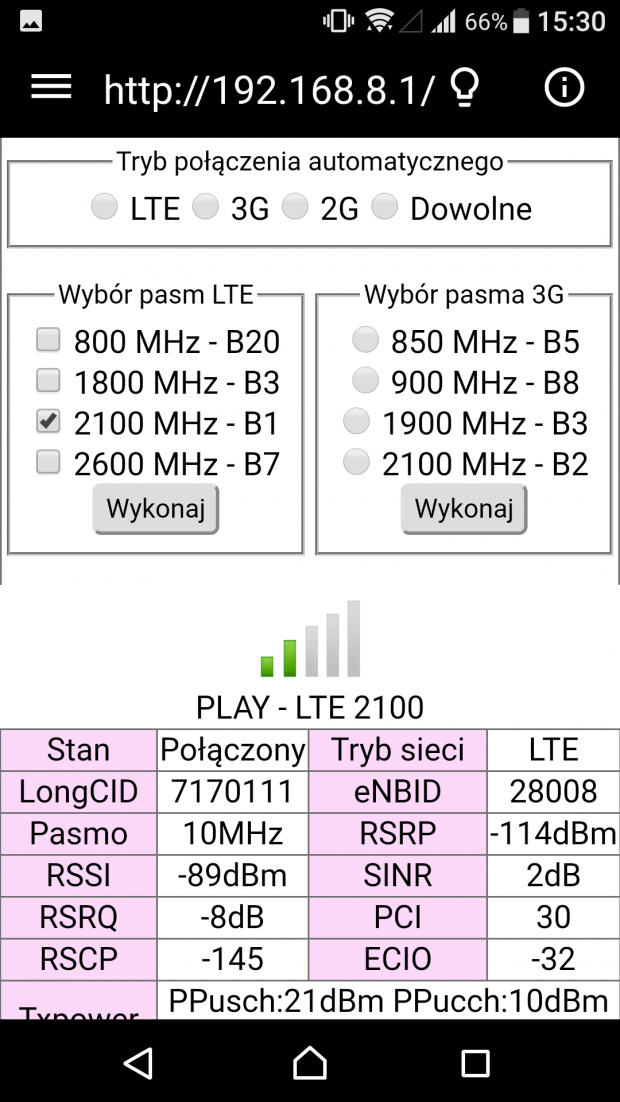The height and width of the screenshot is (1102, 620).
Task: Choose 2100 MHz - B2 for 3G
Action: (x=356, y=462)
